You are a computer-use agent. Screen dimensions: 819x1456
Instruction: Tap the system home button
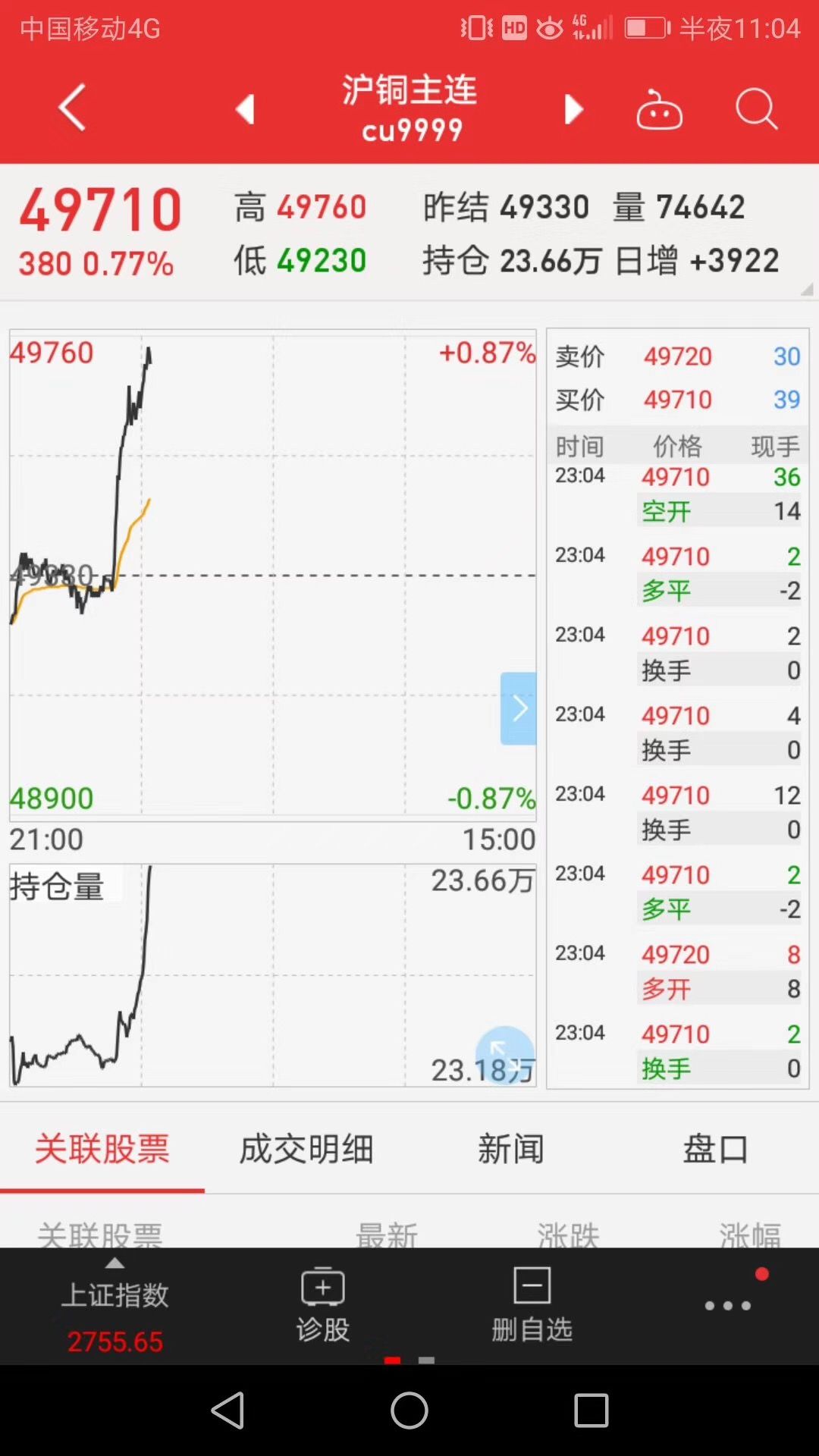pos(409,1410)
